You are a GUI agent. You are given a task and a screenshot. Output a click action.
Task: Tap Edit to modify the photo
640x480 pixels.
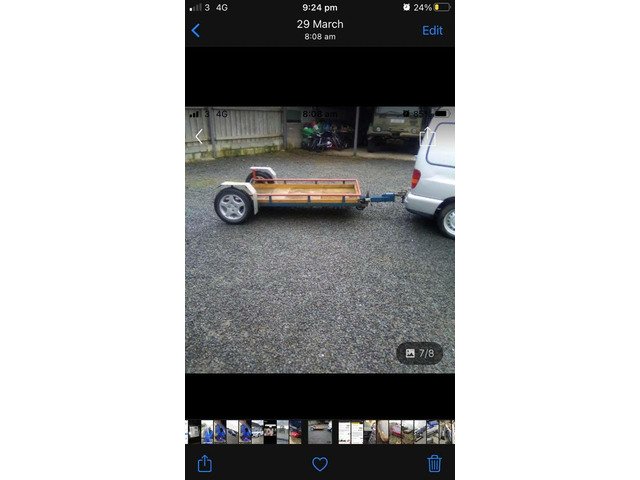pos(432,30)
